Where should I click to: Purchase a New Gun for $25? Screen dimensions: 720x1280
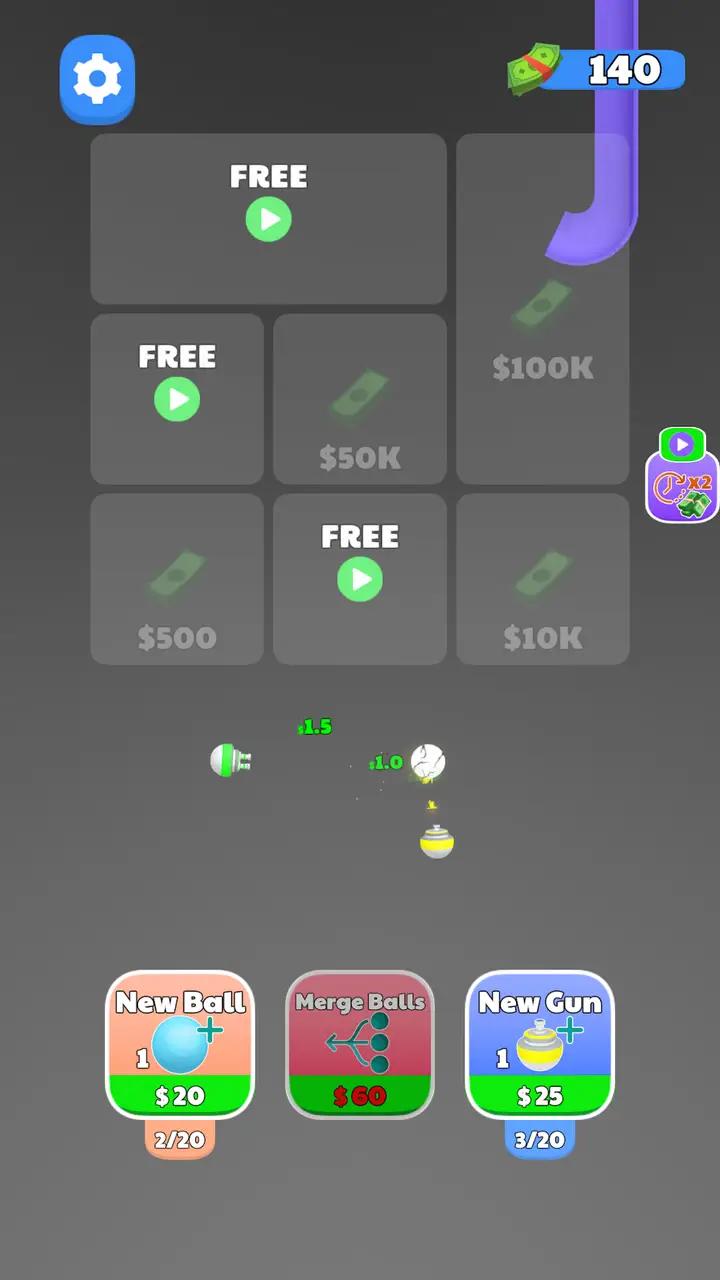pyautogui.click(x=540, y=1045)
